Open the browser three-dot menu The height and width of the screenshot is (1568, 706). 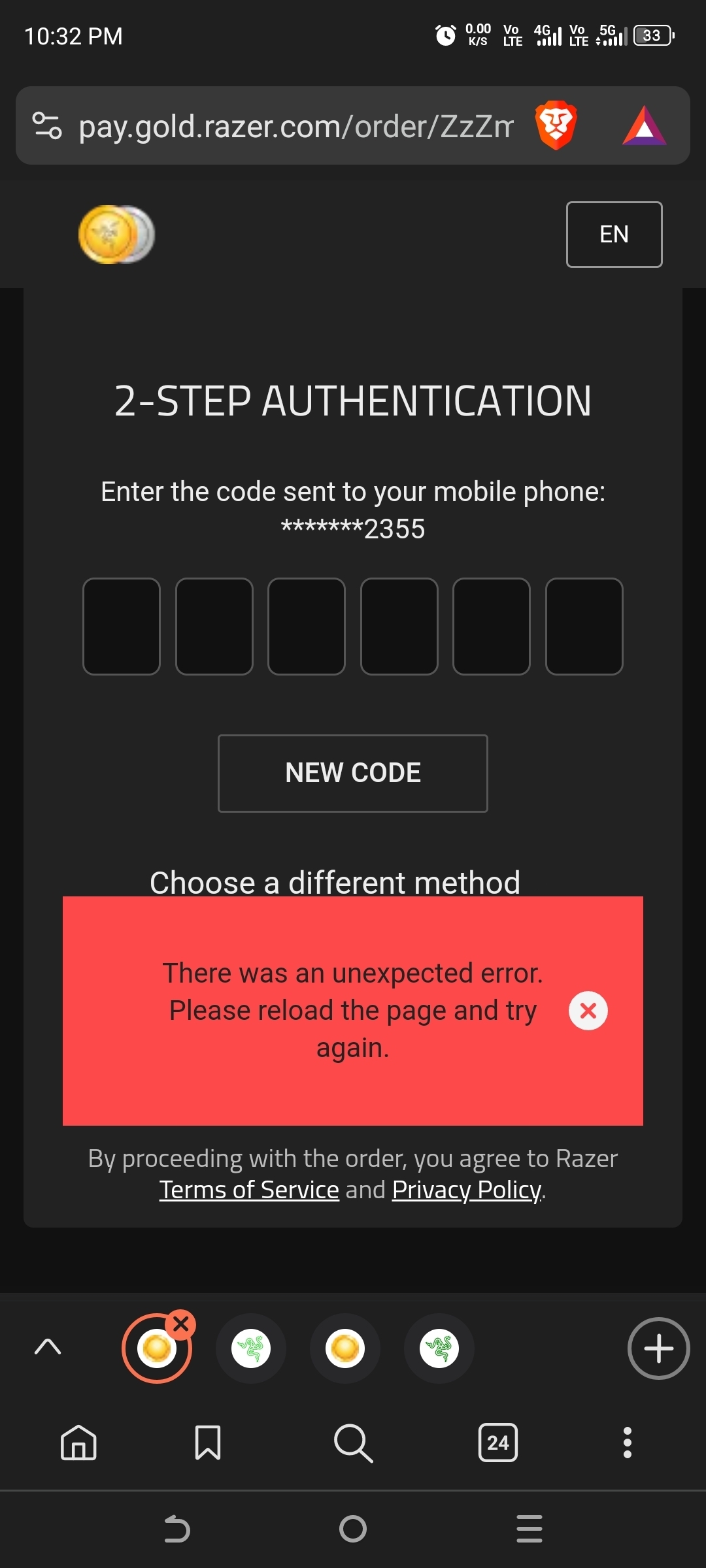click(628, 1443)
